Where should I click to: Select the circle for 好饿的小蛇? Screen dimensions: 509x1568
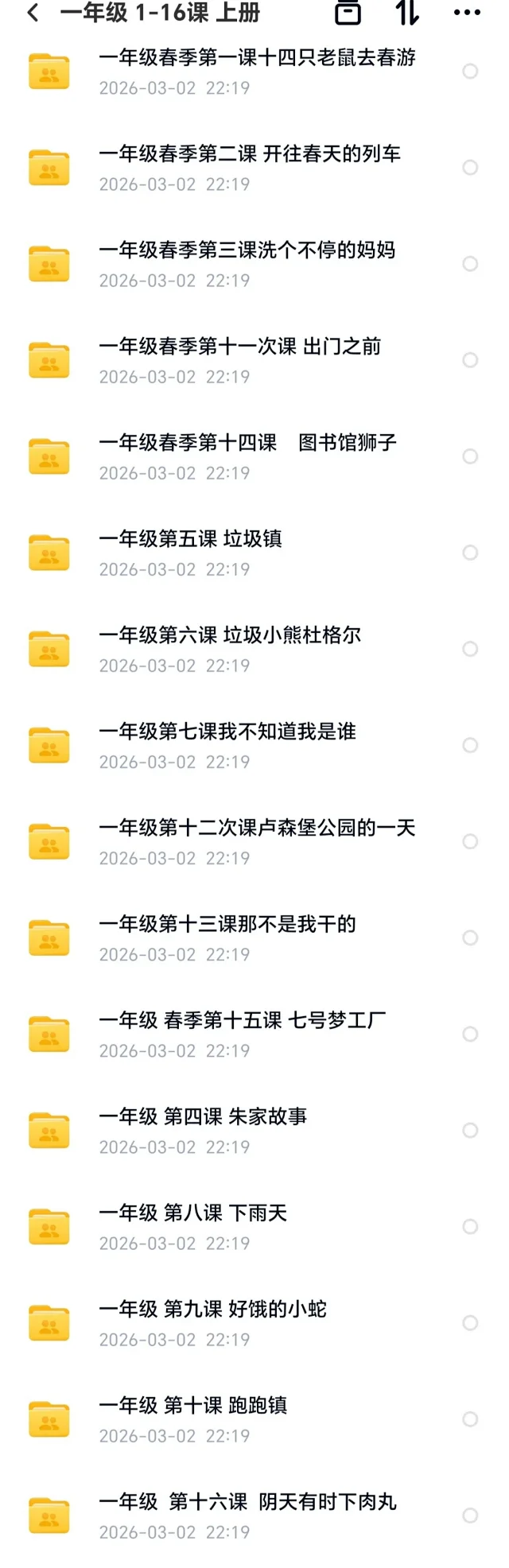(470, 1323)
